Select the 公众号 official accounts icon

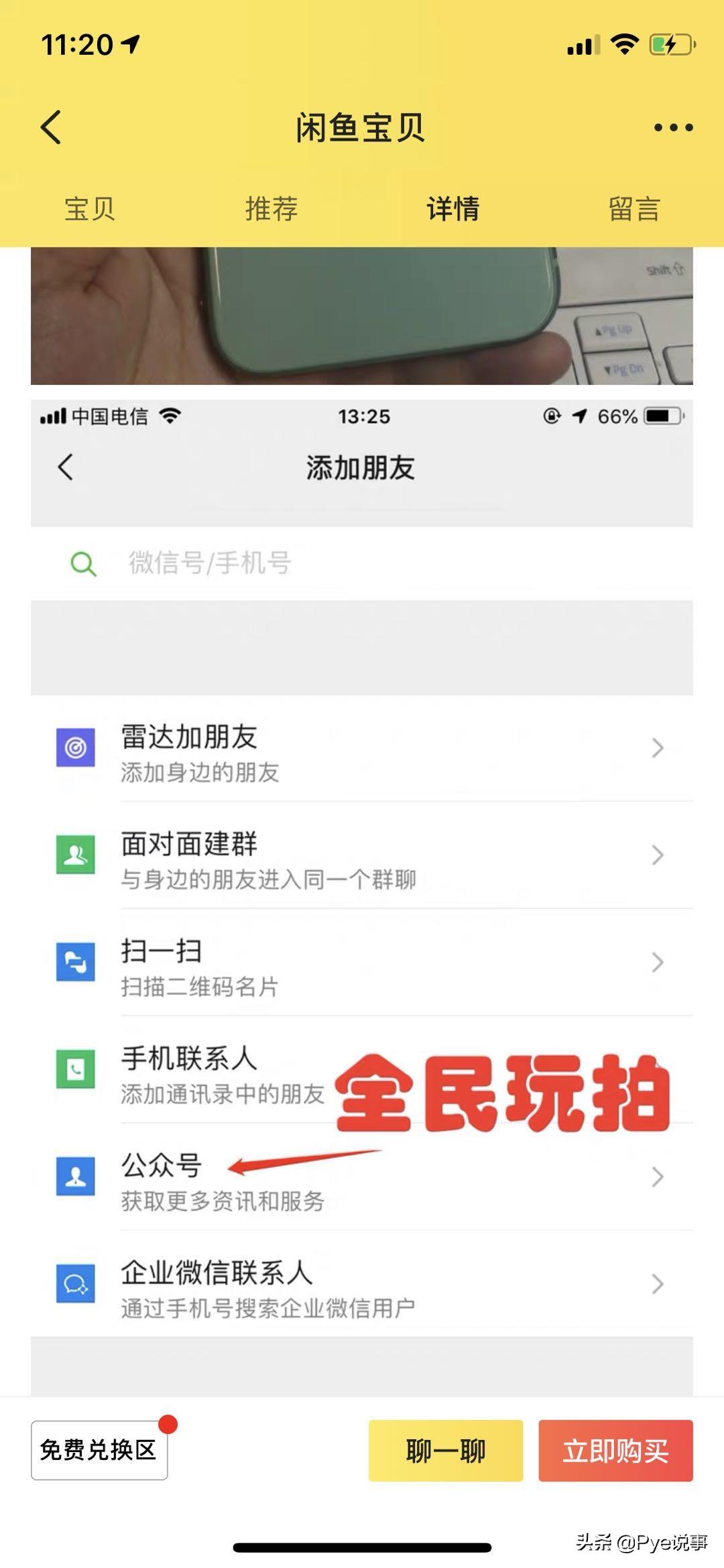tap(76, 1177)
